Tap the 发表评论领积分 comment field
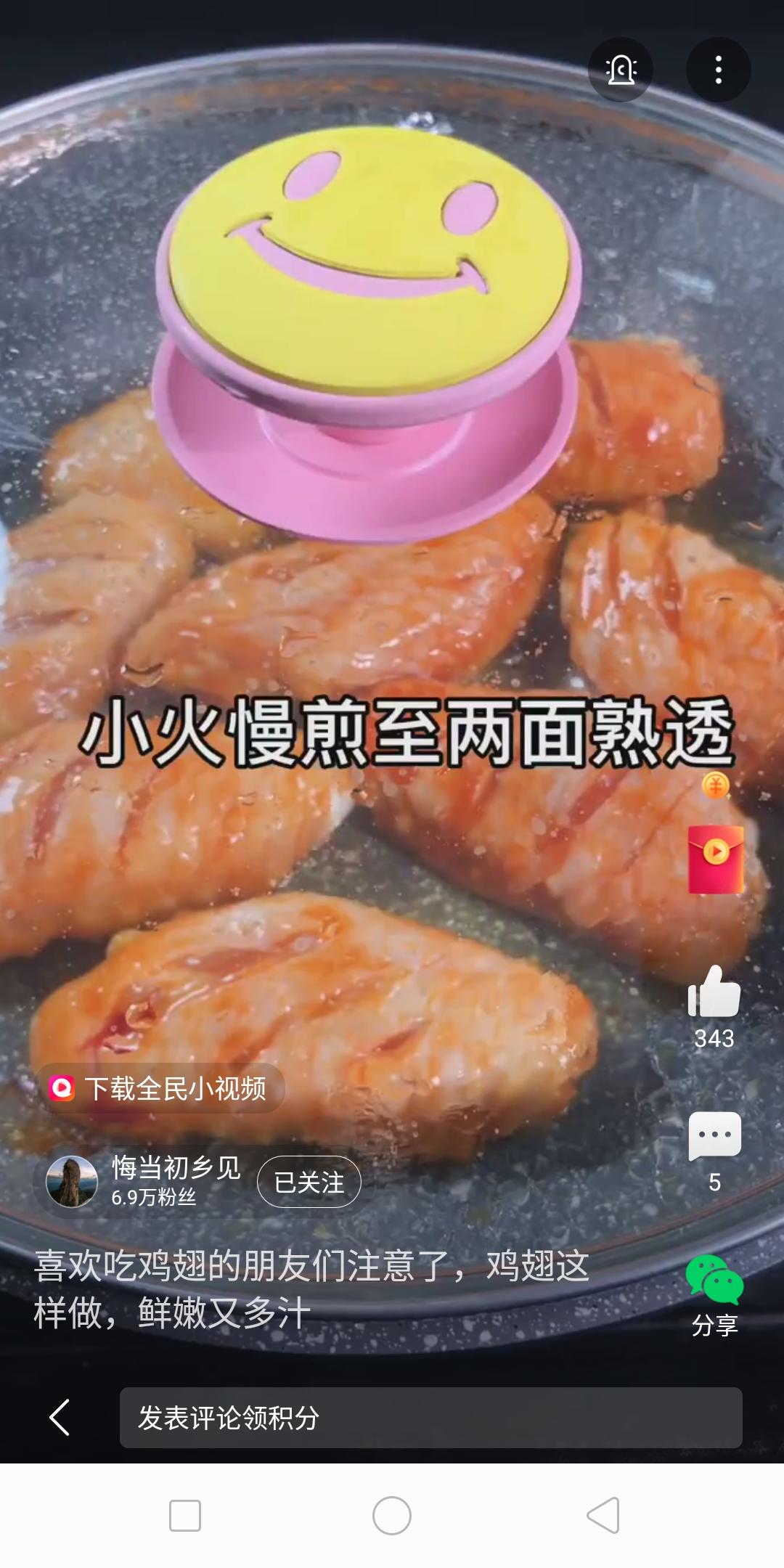Image resolution: width=784 pixels, height=1568 pixels. 430,1418
